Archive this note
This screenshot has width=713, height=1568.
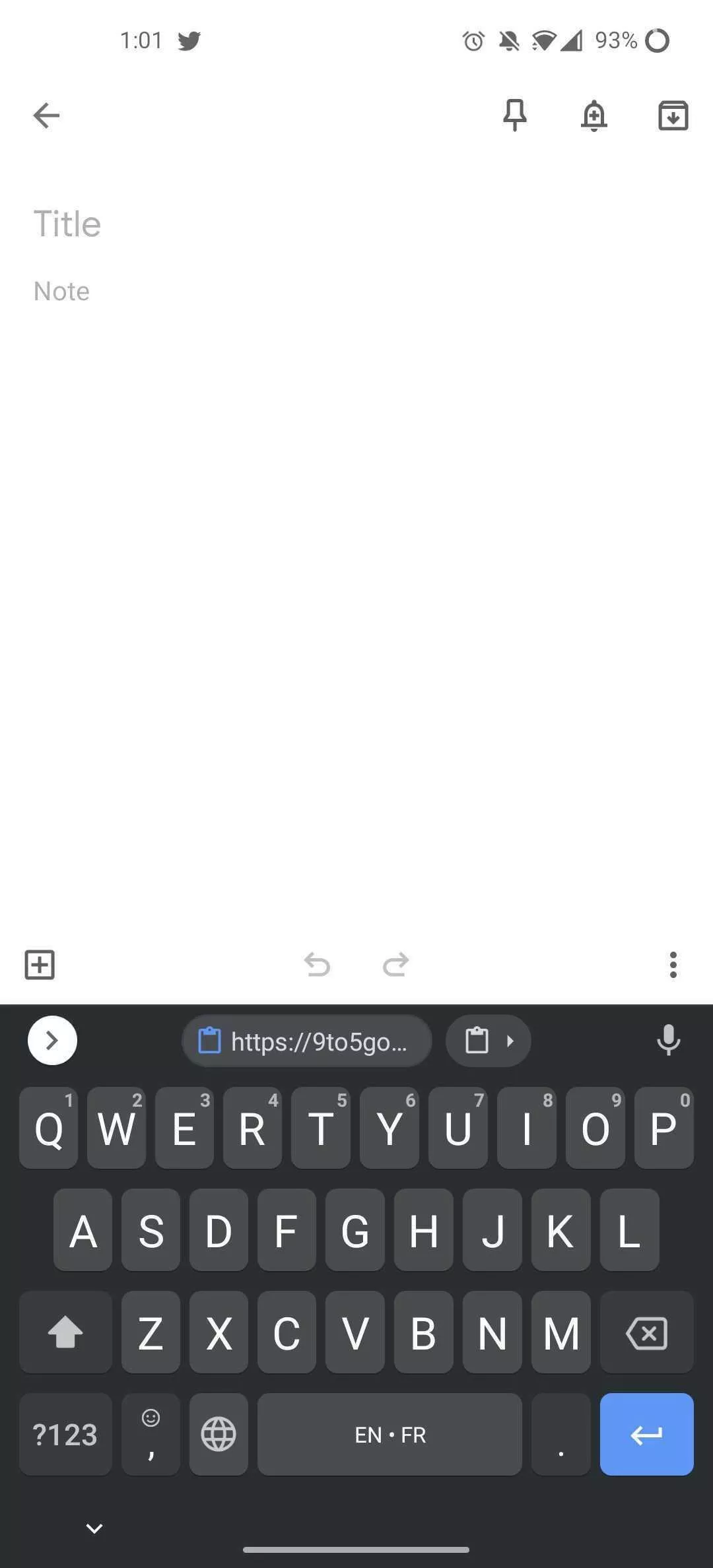(673, 115)
